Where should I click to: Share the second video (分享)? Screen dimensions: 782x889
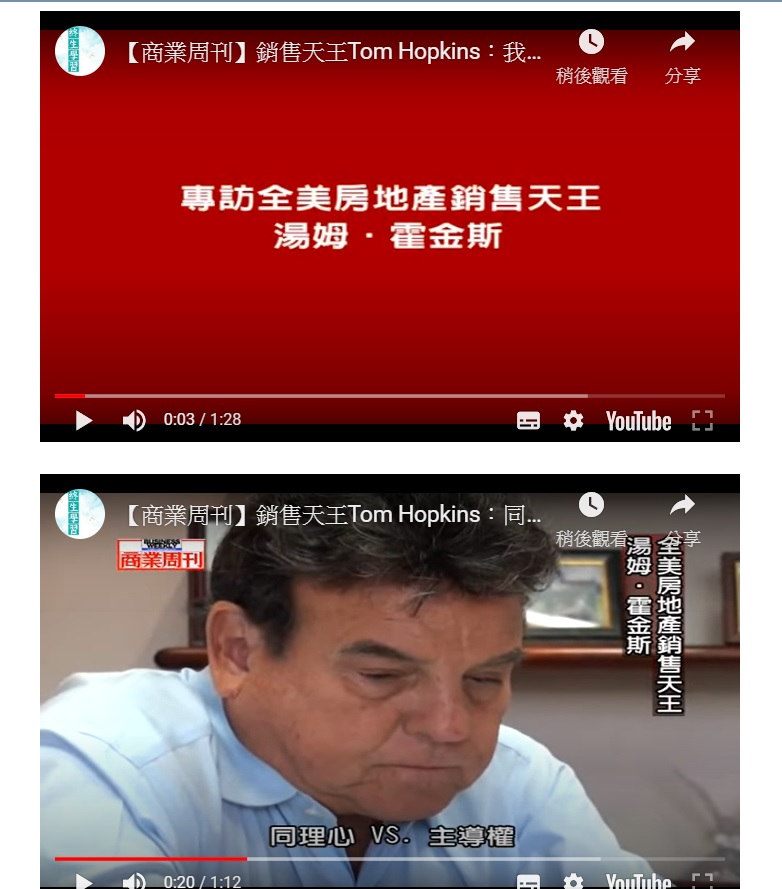click(682, 518)
